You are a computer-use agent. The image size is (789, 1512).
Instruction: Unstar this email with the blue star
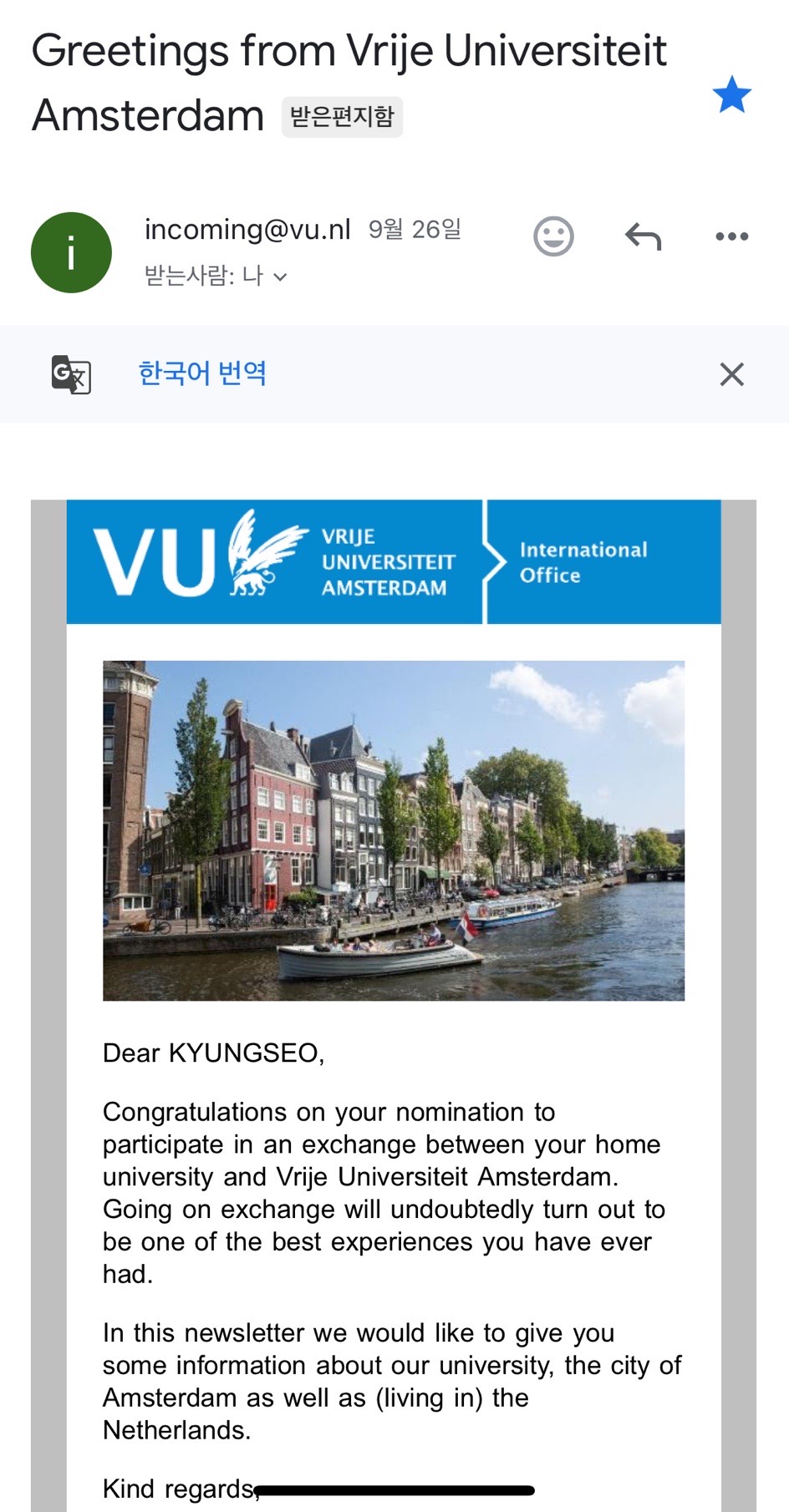tap(731, 94)
